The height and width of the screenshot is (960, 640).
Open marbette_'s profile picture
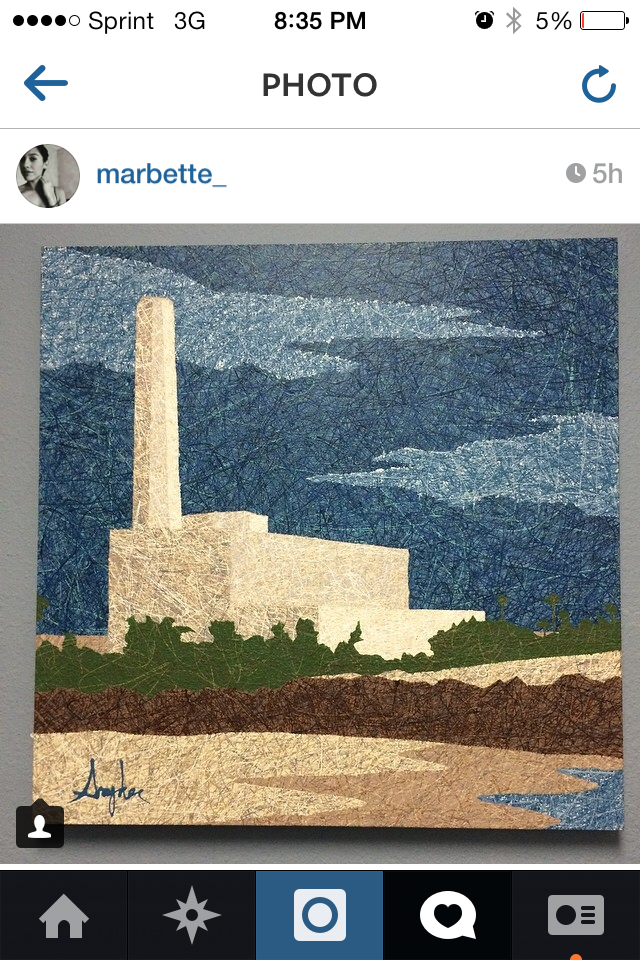(x=48, y=175)
